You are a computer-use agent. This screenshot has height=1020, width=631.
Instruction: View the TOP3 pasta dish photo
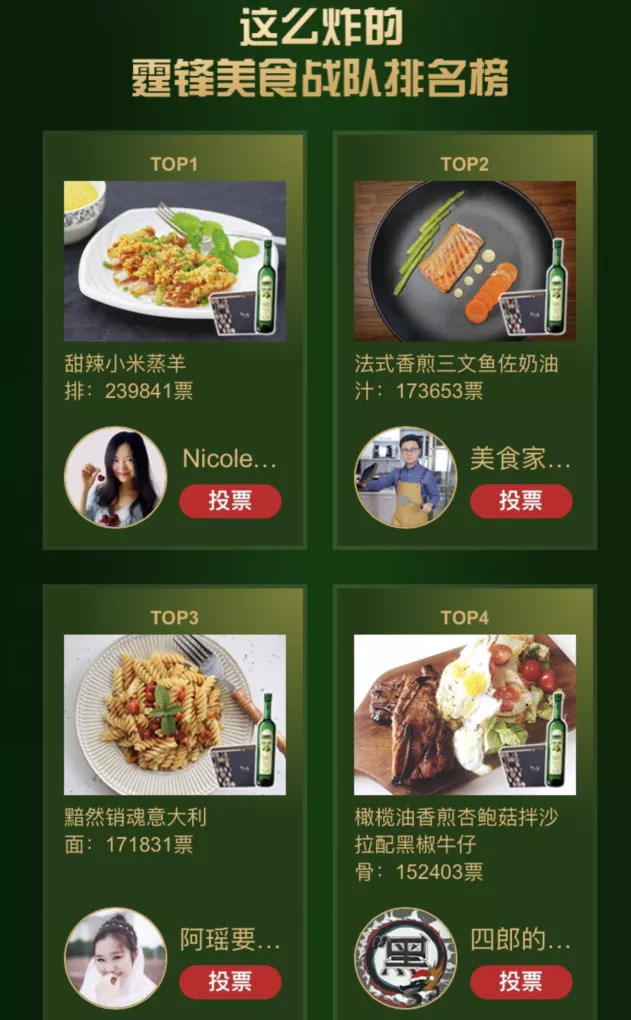(x=174, y=714)
